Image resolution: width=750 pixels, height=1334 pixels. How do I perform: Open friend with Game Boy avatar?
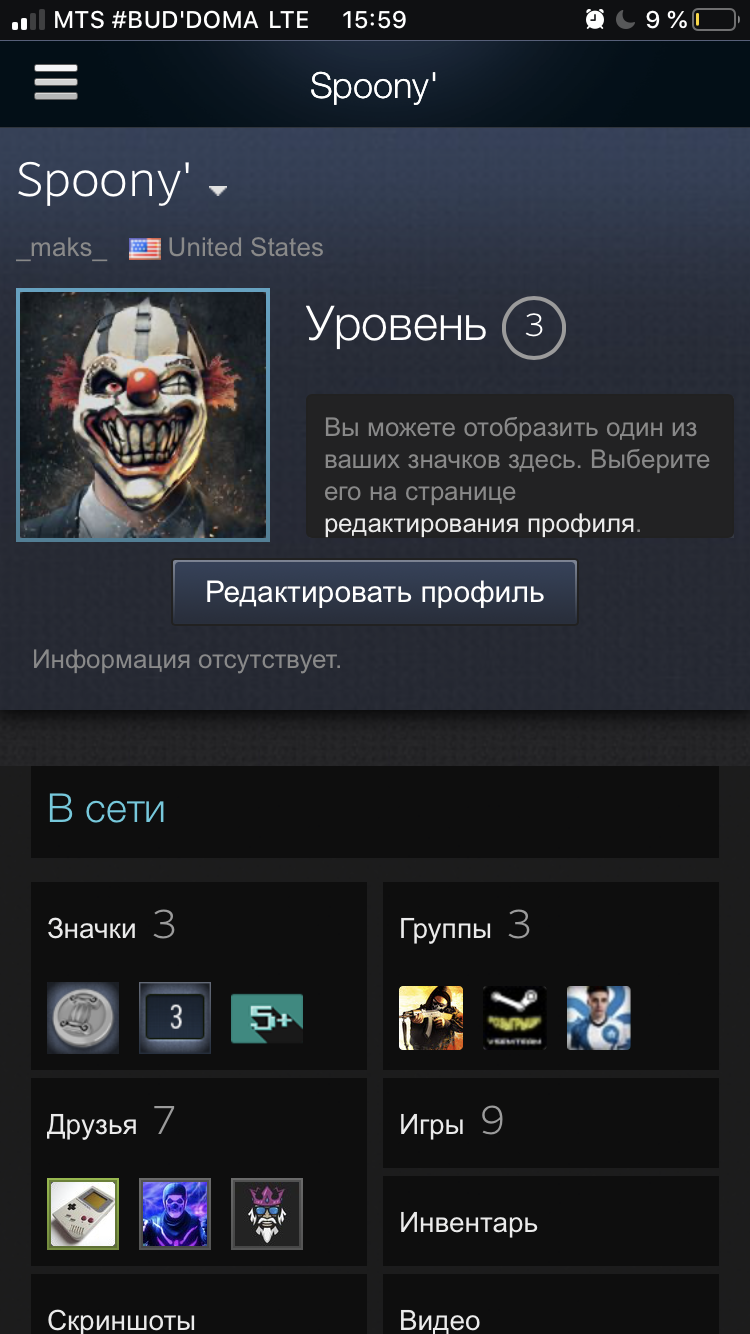click(83, 1214)
